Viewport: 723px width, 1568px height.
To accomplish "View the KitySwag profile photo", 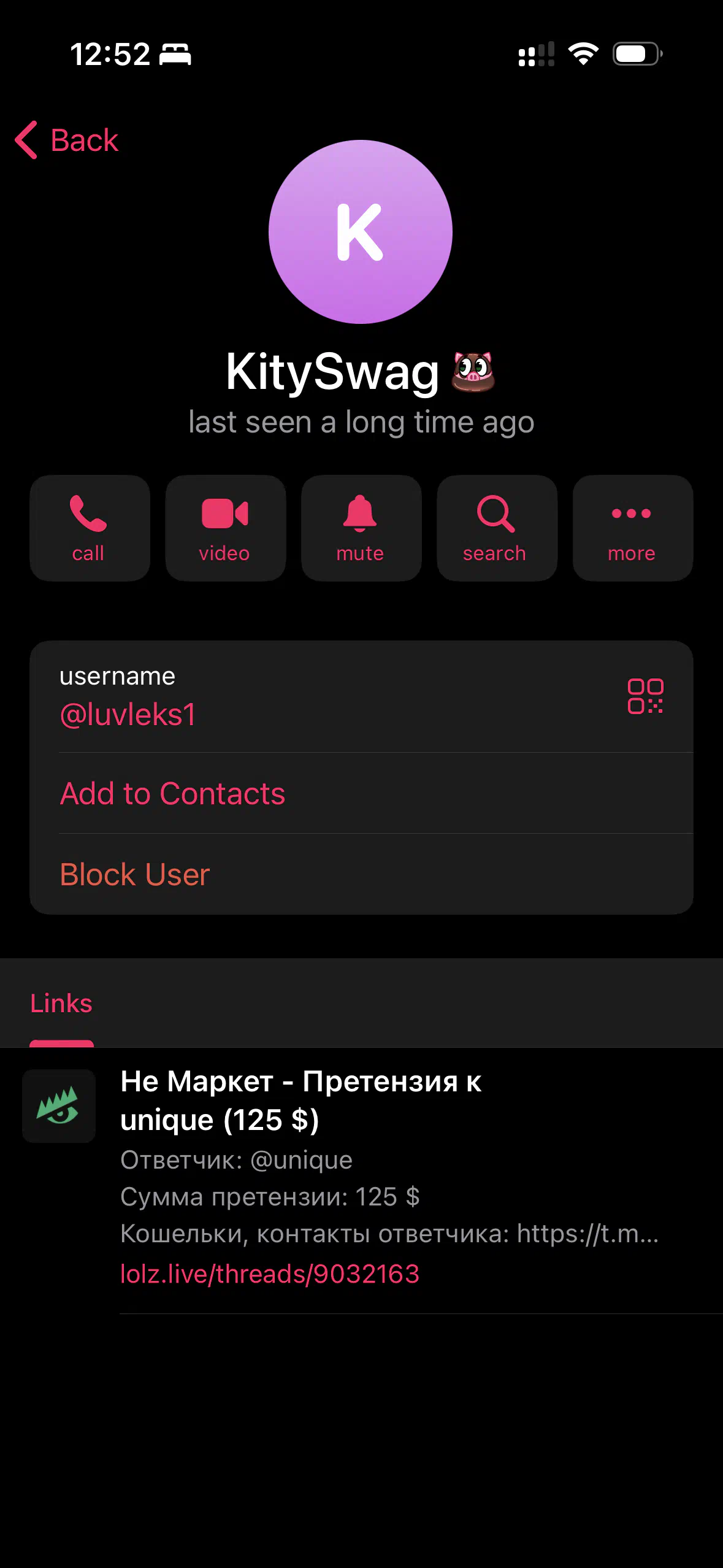I will tap(361, 232).
